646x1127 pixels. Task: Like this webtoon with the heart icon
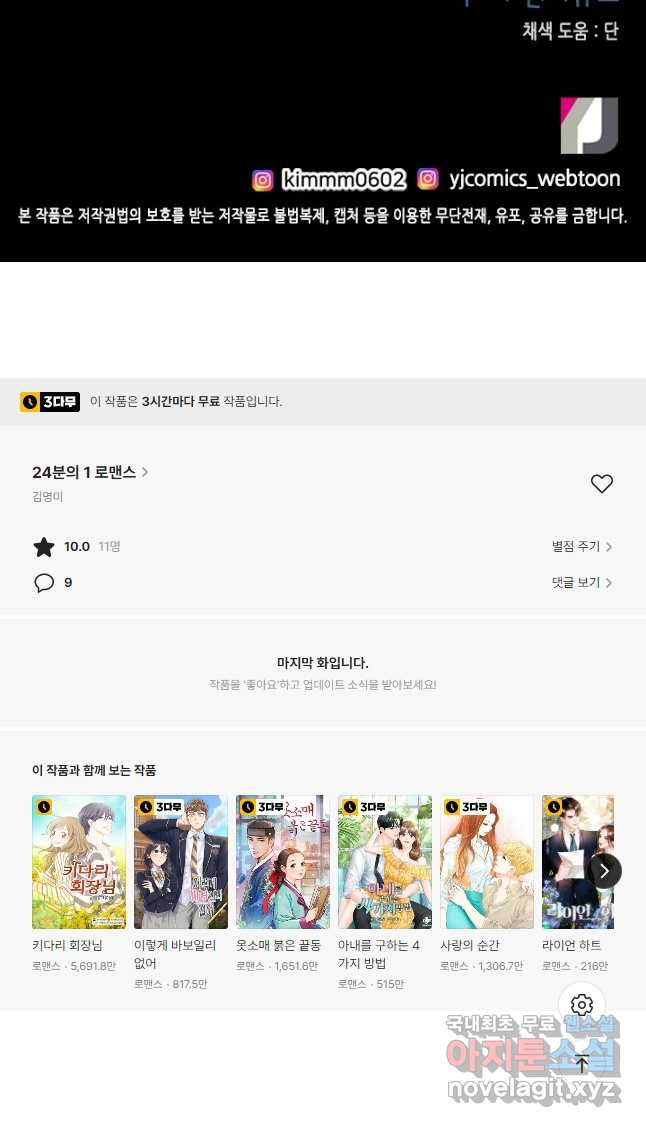coord(601,484)
